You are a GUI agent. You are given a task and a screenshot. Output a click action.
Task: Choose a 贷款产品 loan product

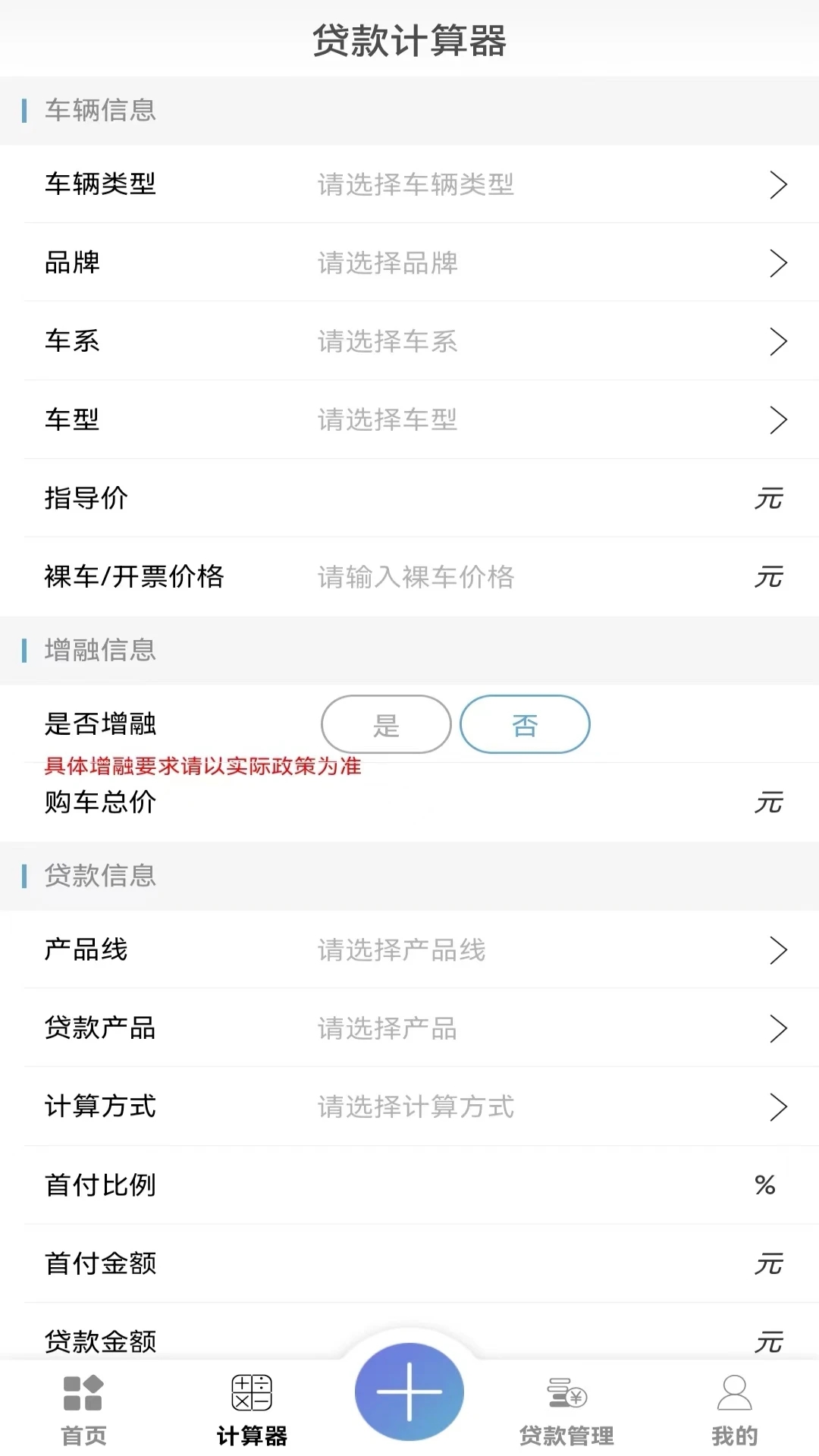click(x=779, y=1028)
